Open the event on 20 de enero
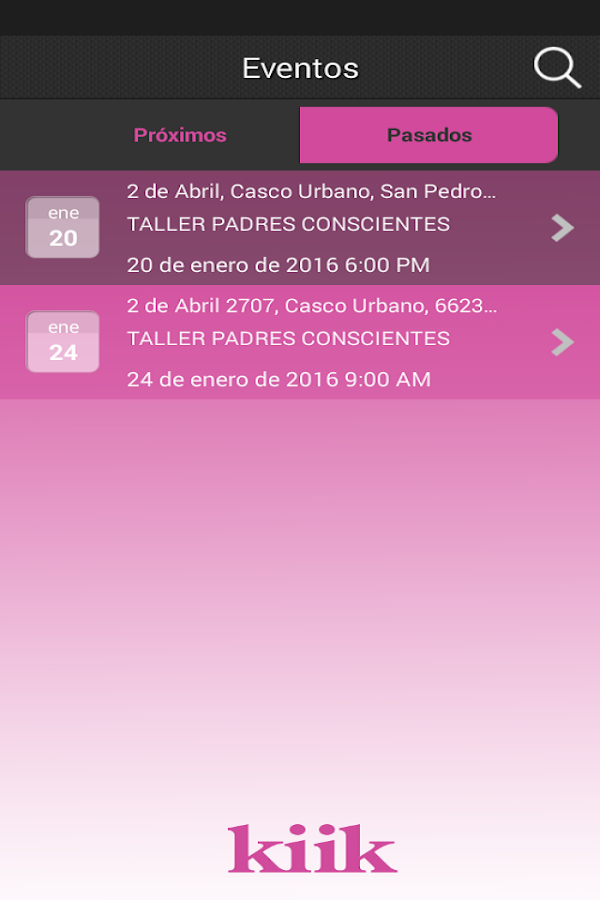This screenshot has height=900, width=600. tap(300, 228)
